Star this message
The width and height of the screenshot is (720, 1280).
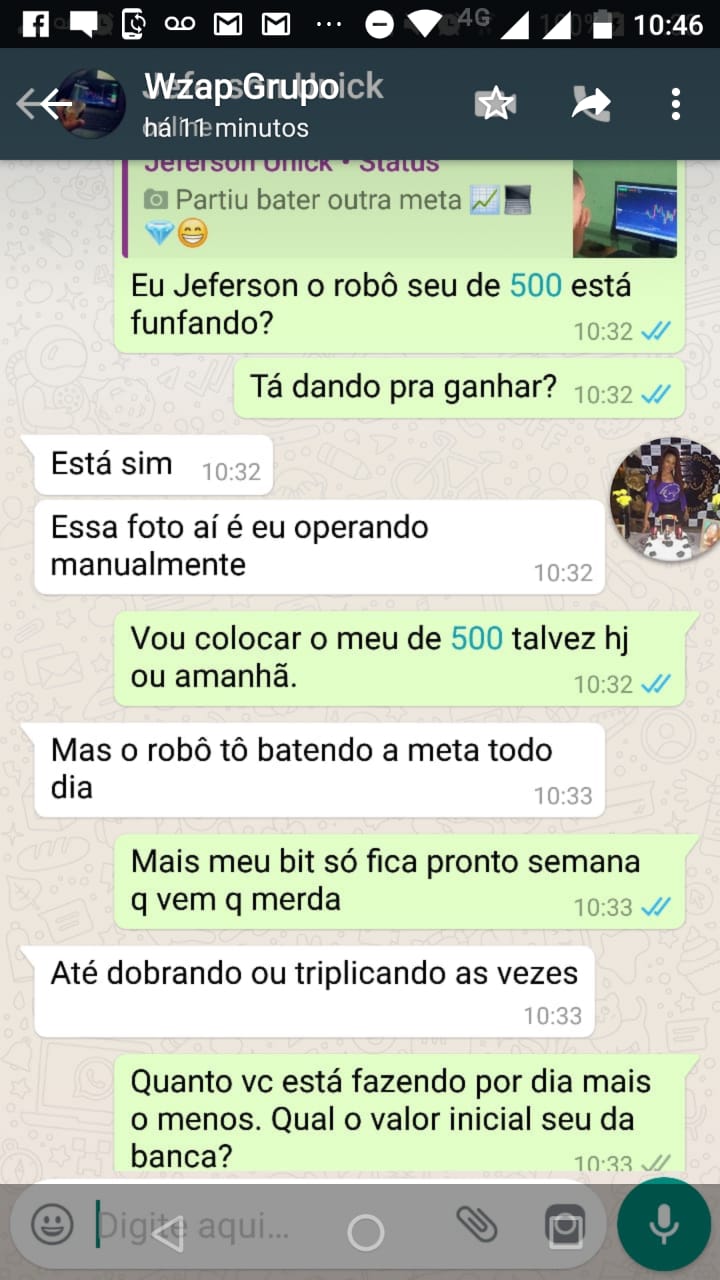click(x=494, y=103)
